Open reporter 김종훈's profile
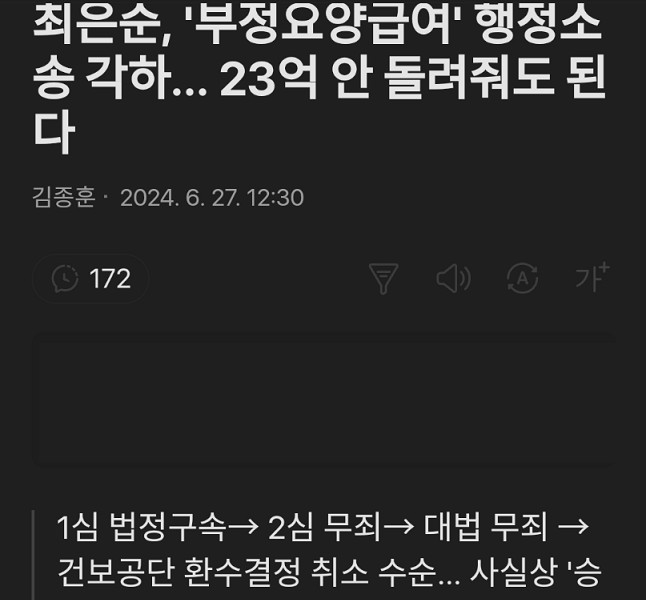 coord(64,198)
